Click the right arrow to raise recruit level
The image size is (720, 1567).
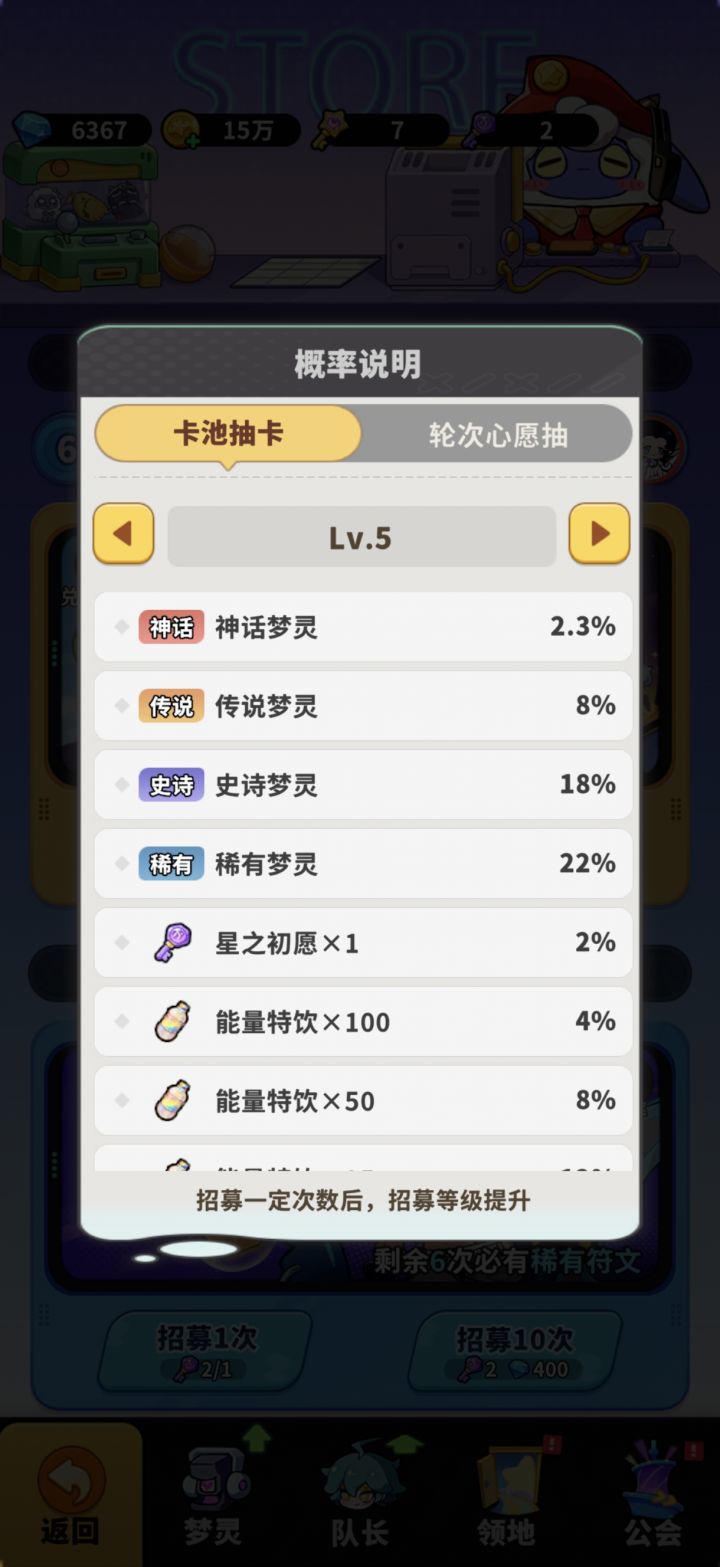[598, 535]
